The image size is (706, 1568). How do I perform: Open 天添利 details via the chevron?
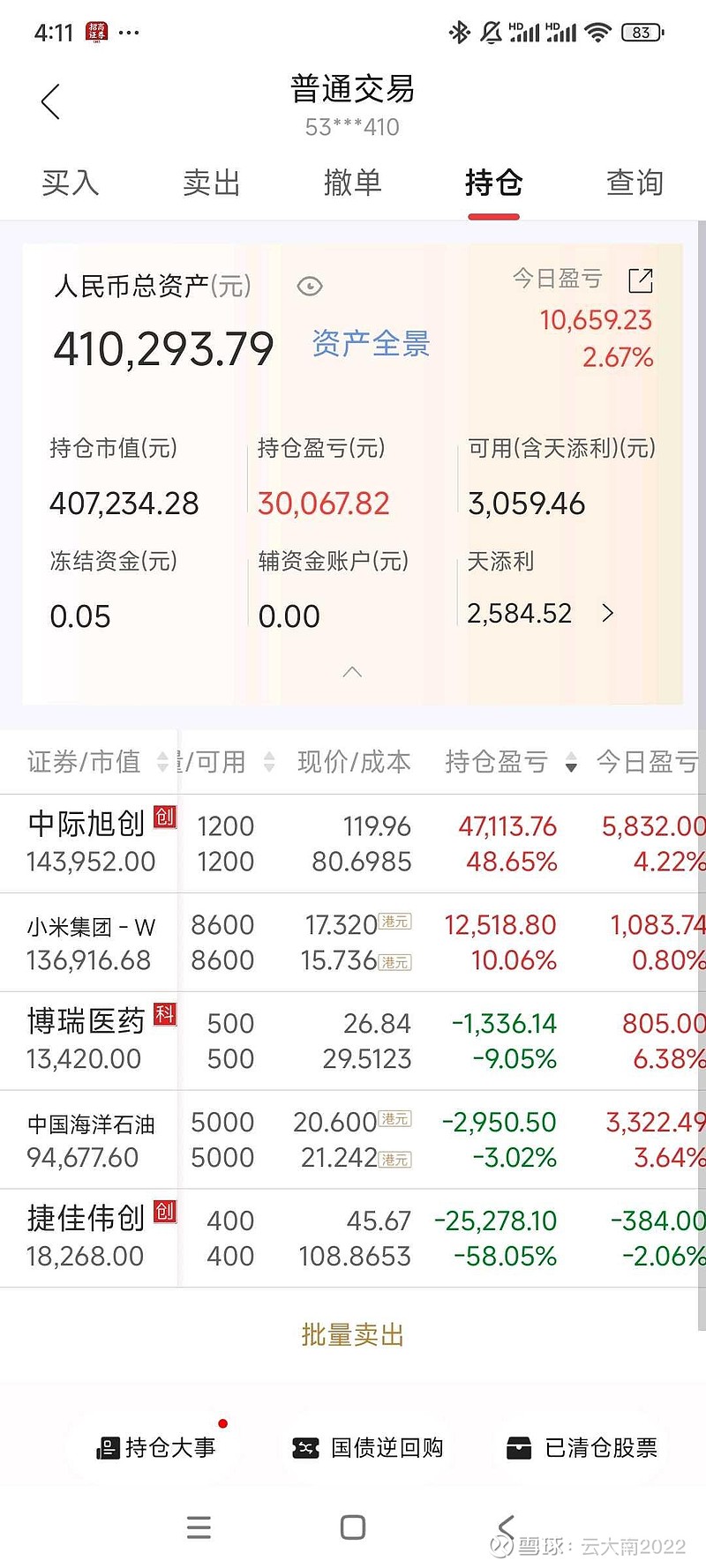[x=607, y=613]
